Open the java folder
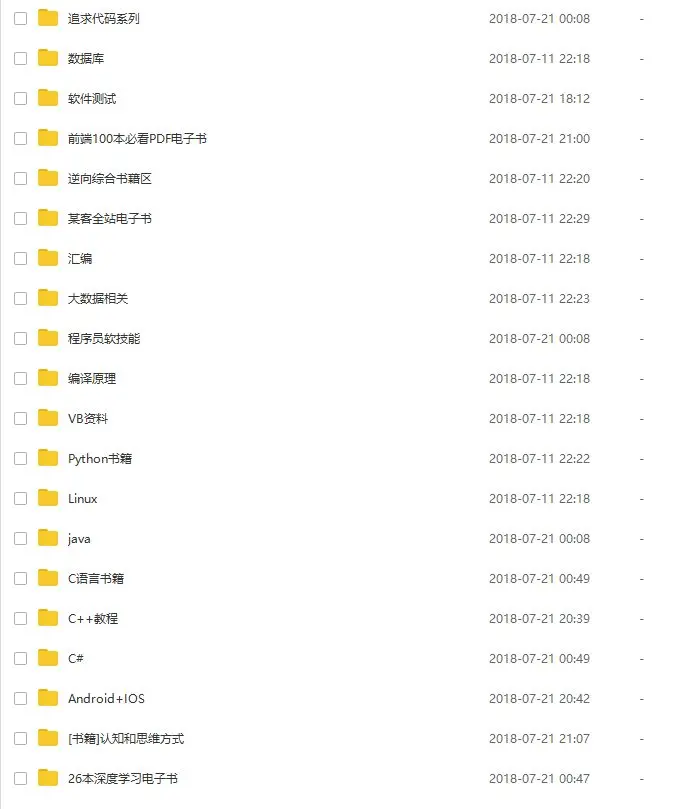Image resolution: width=684 pixels, height=809 pixels. click(79, 539)
